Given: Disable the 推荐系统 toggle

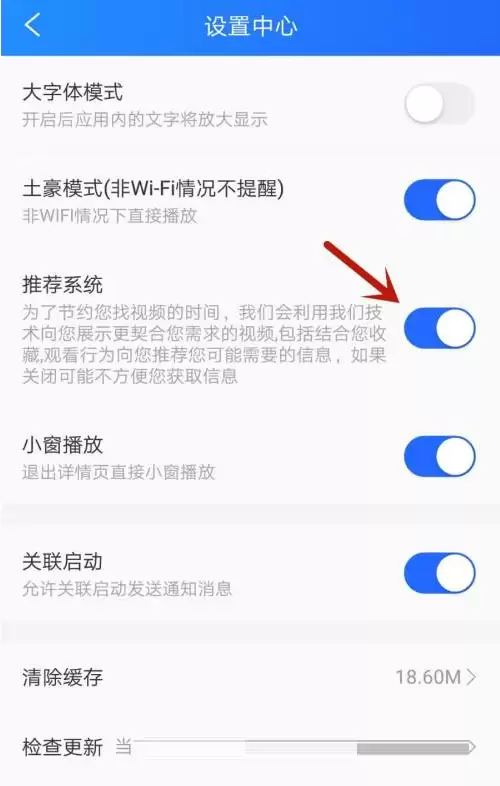Looking at the screenshot, I should click(x=440, y=328).
